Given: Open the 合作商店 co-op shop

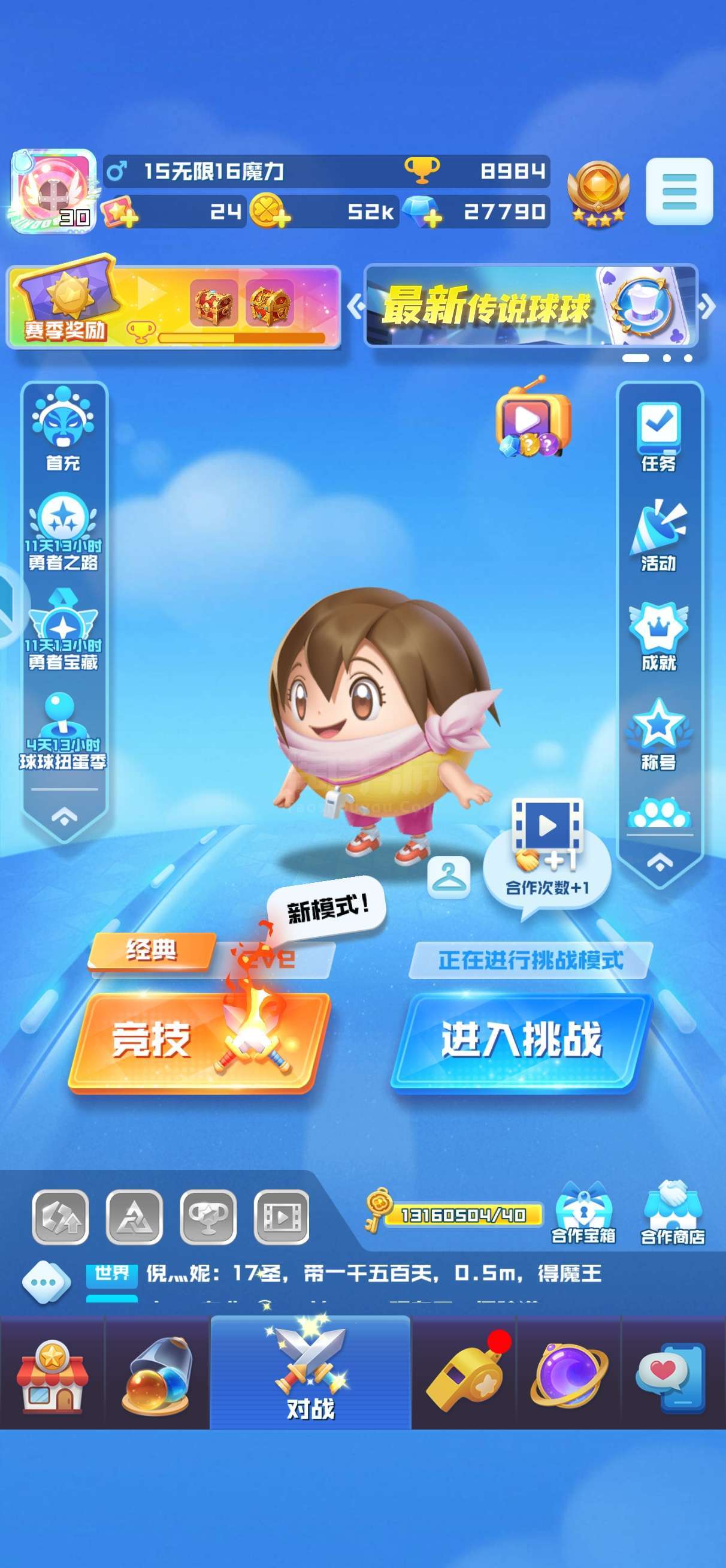Looking at the screenshot, I should pyautogui.click(x=673, y=1213).
